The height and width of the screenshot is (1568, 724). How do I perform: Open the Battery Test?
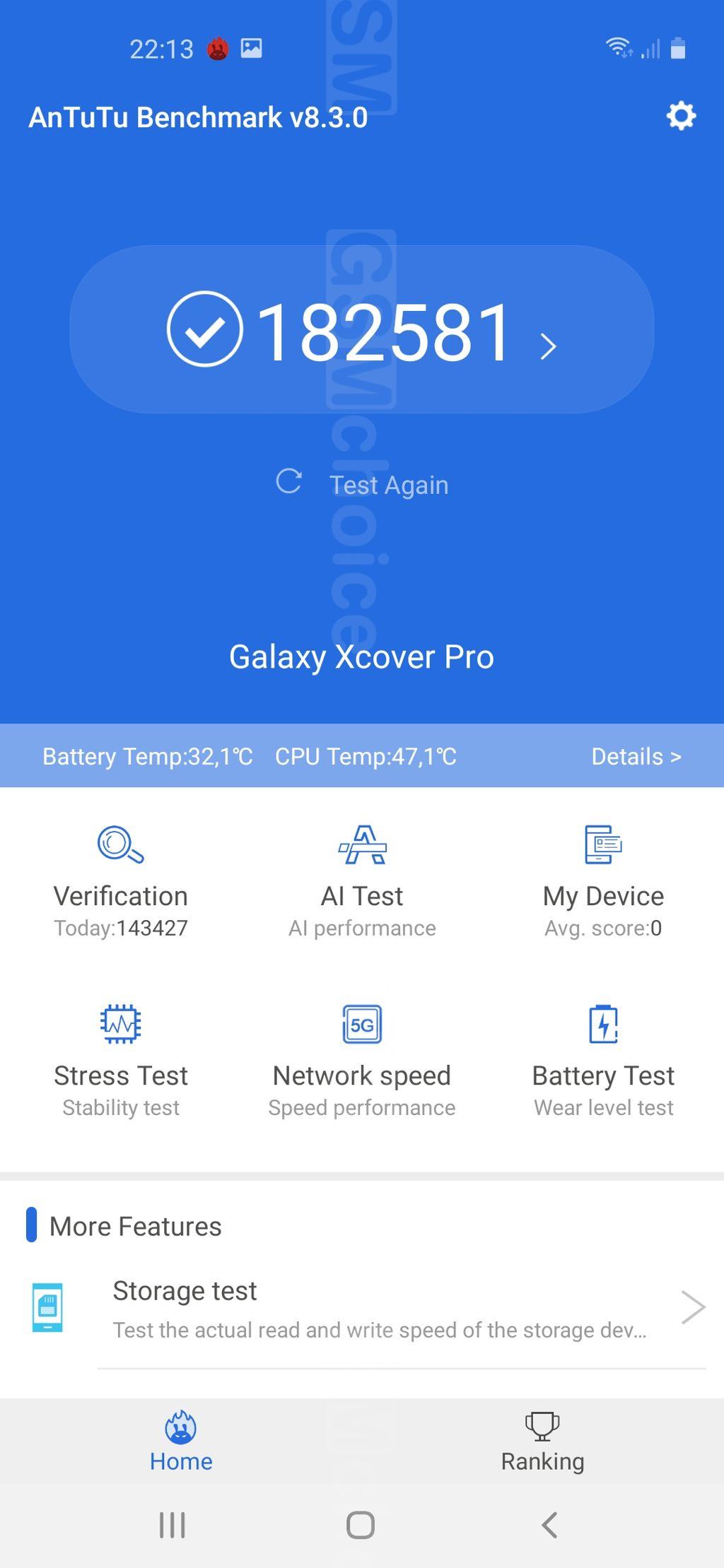[603, 1061]
